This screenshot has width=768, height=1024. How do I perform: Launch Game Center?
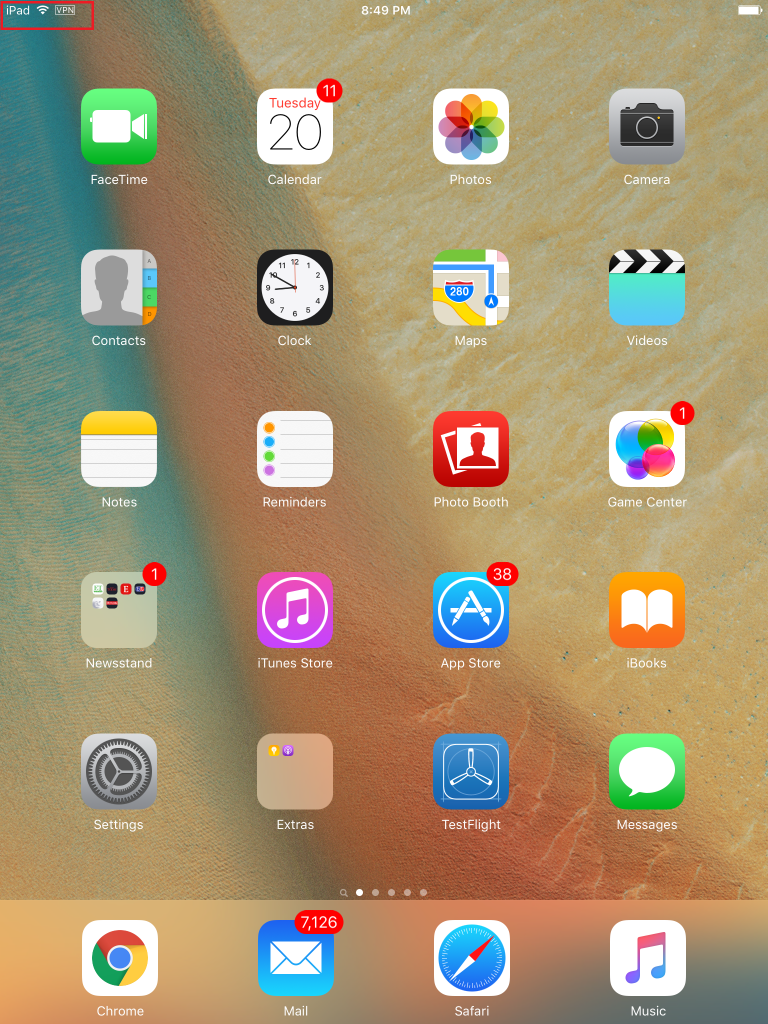(647, 449)
